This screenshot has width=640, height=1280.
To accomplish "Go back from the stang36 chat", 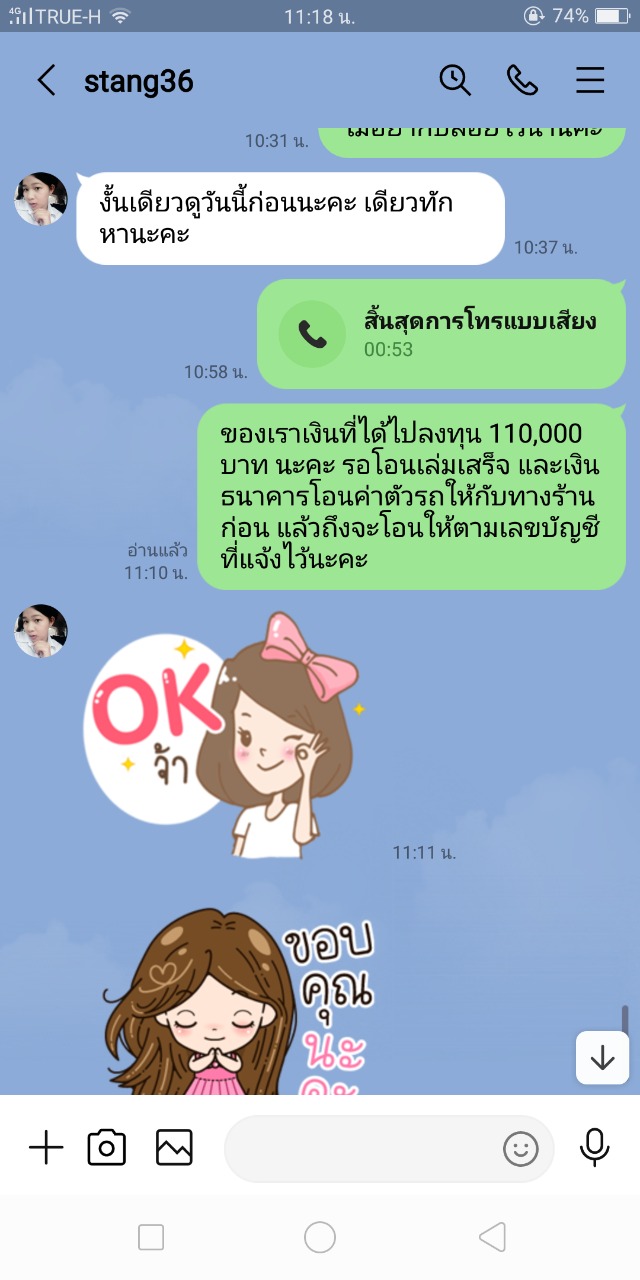I will click(46, 81).
